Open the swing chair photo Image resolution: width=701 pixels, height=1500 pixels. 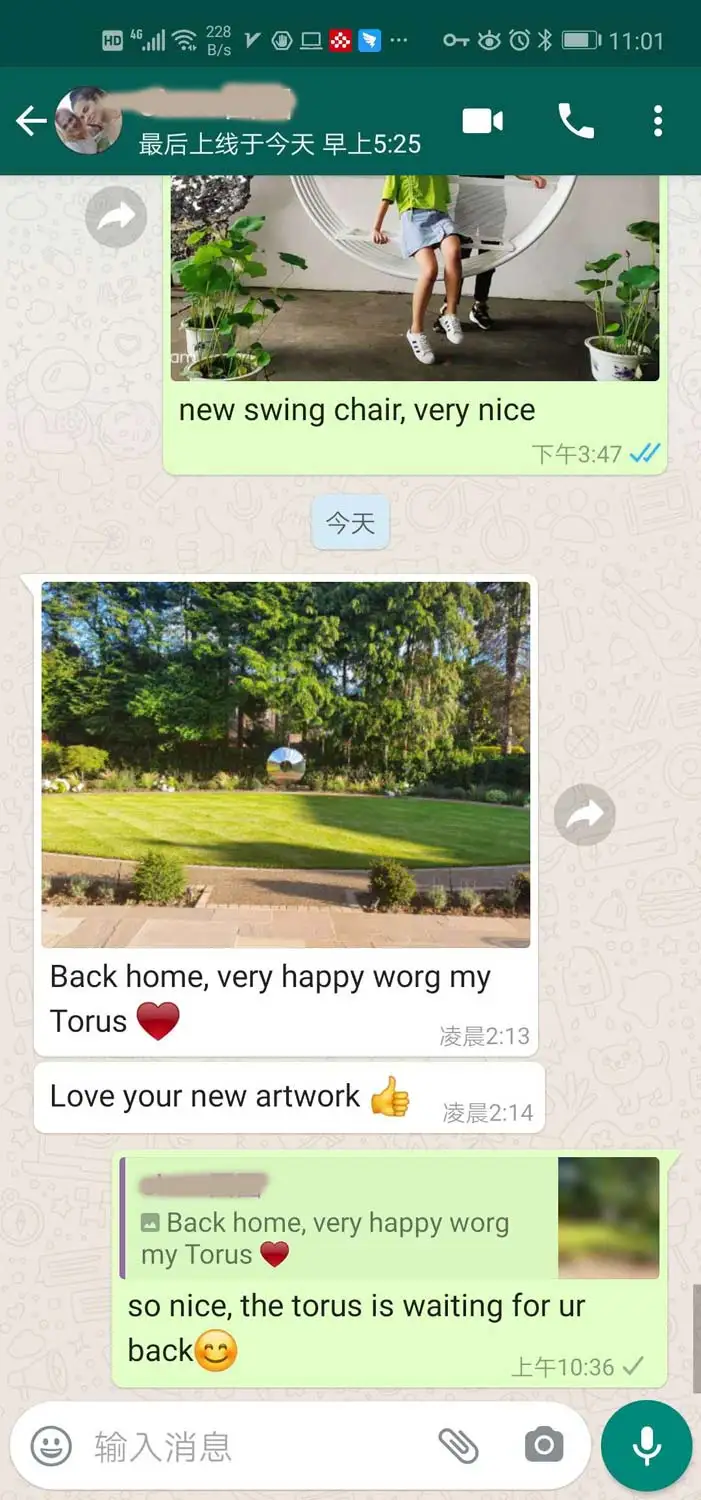pyautogui.click(x=415, y=277)
